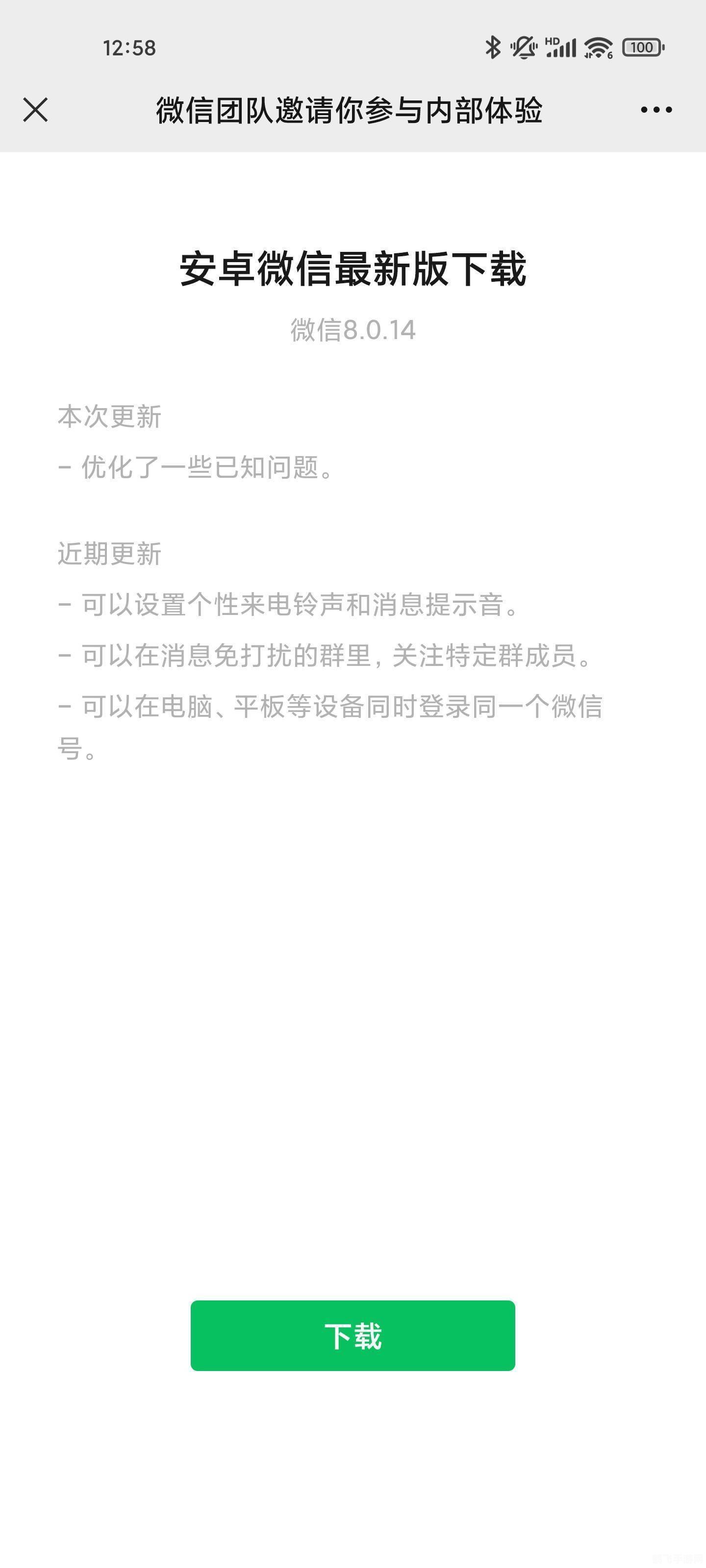Click the Bluetooth icon in status bar
The height and width of the screenshot is (1568, 706).
coord(492,47)
